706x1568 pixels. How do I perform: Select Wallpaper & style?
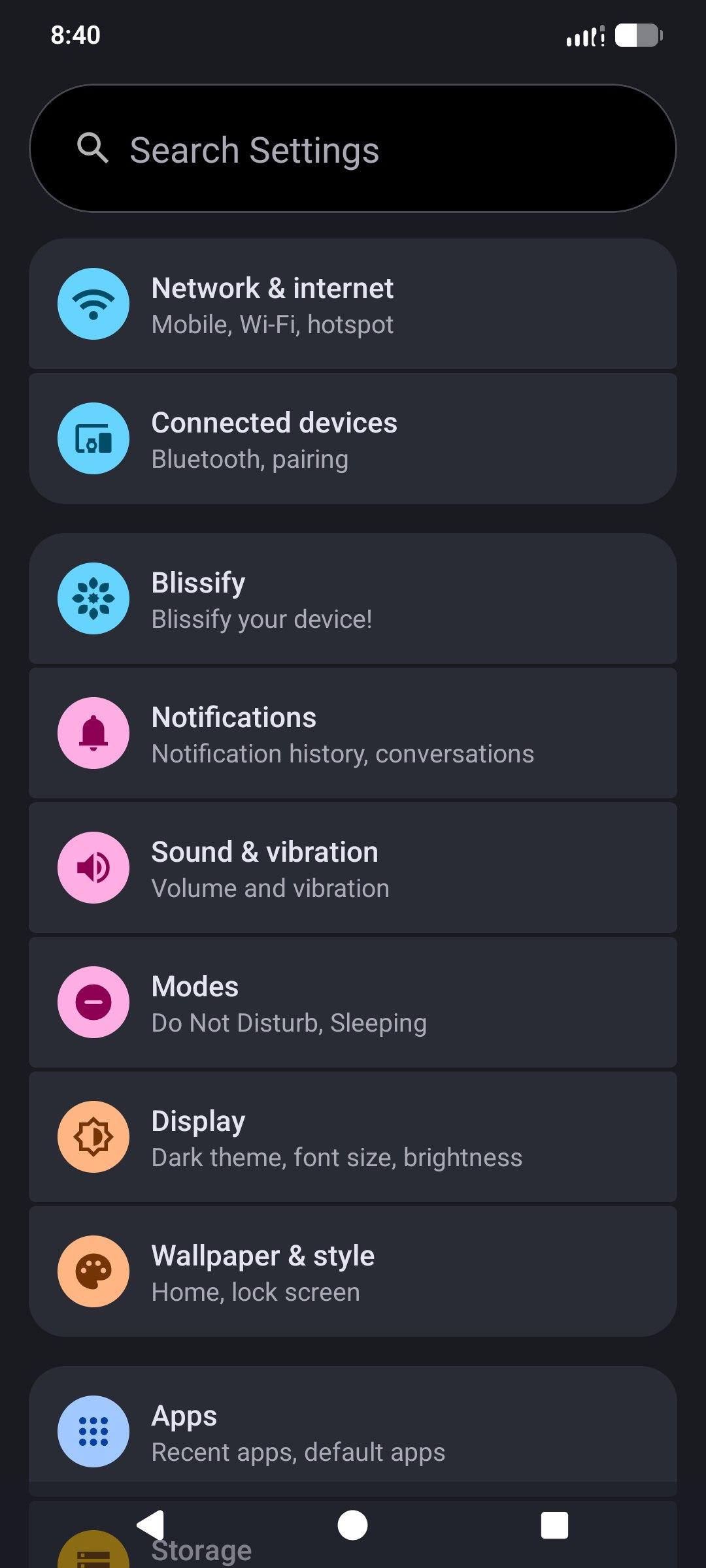(x=353, y=1272)
